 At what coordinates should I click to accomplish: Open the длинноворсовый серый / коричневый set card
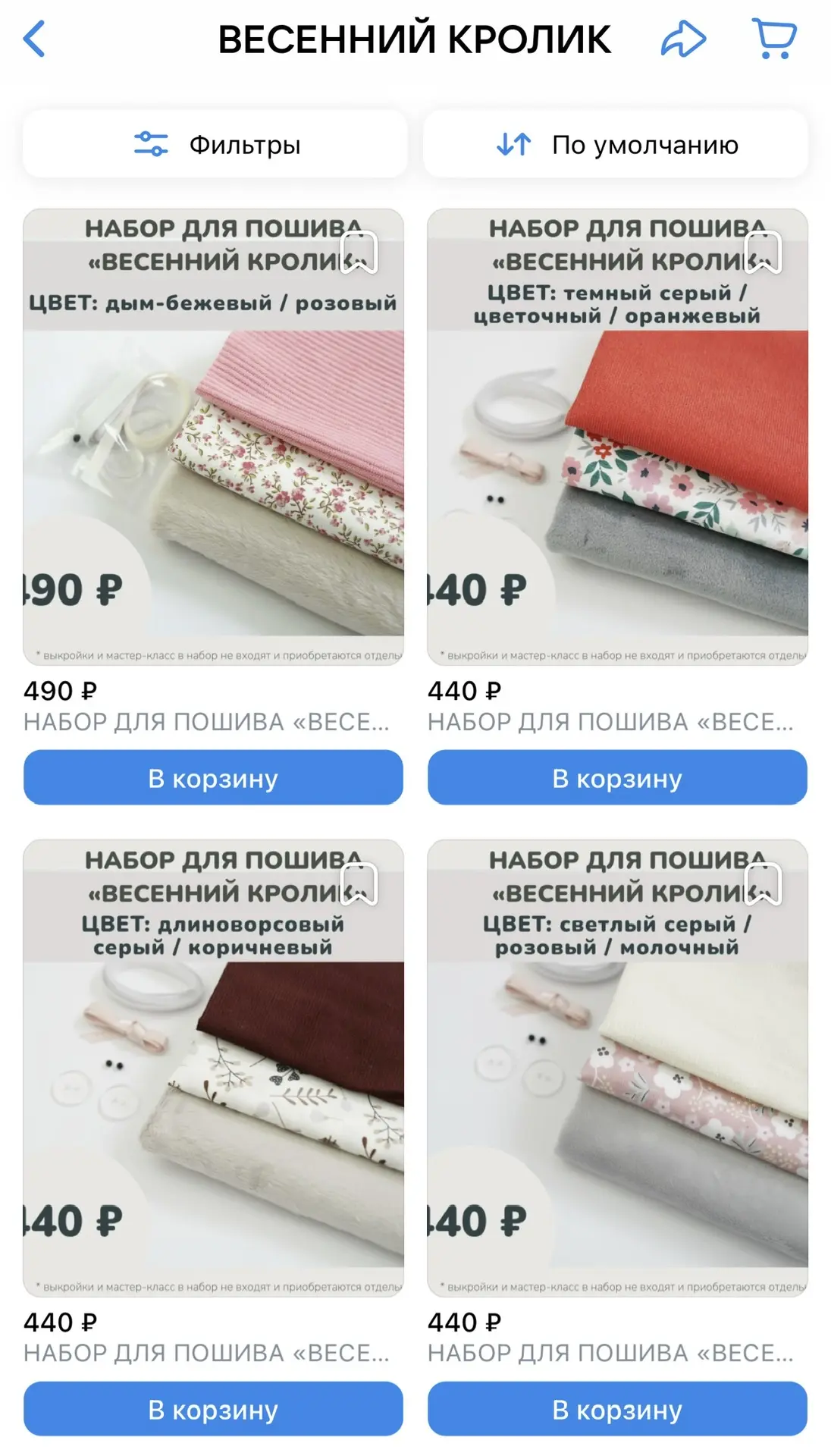213,1100
